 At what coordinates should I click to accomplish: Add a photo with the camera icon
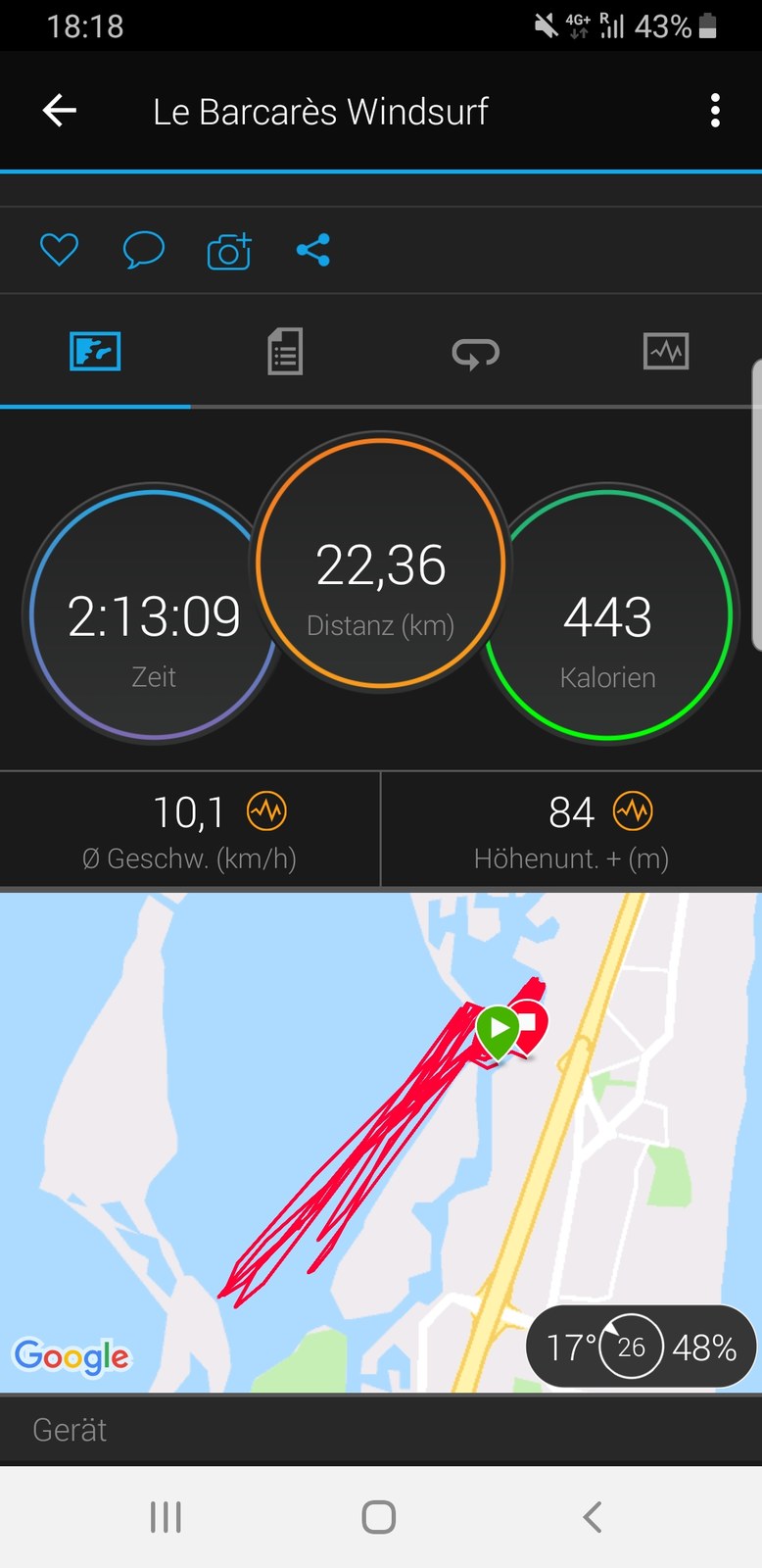click(229, 251)
